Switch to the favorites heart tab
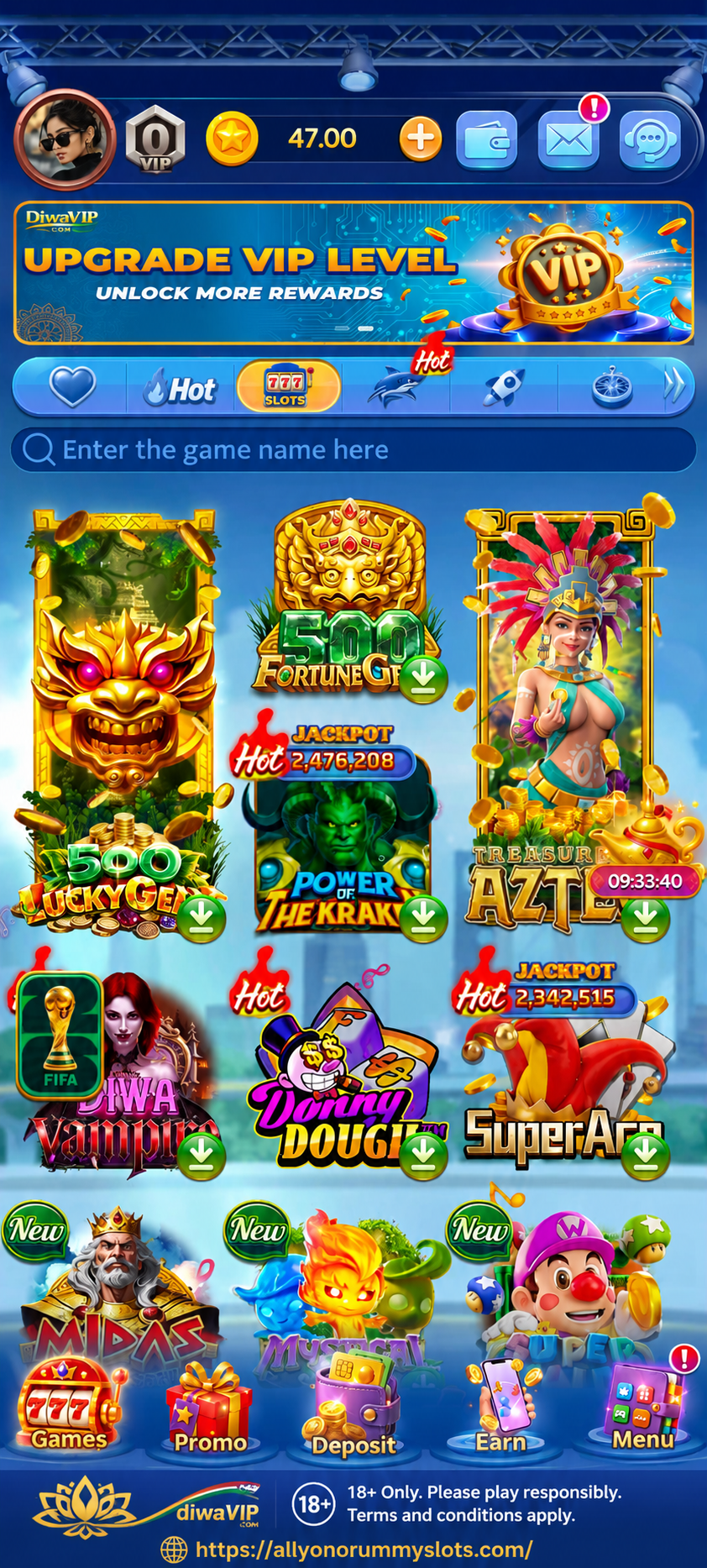 coord(72,387)
